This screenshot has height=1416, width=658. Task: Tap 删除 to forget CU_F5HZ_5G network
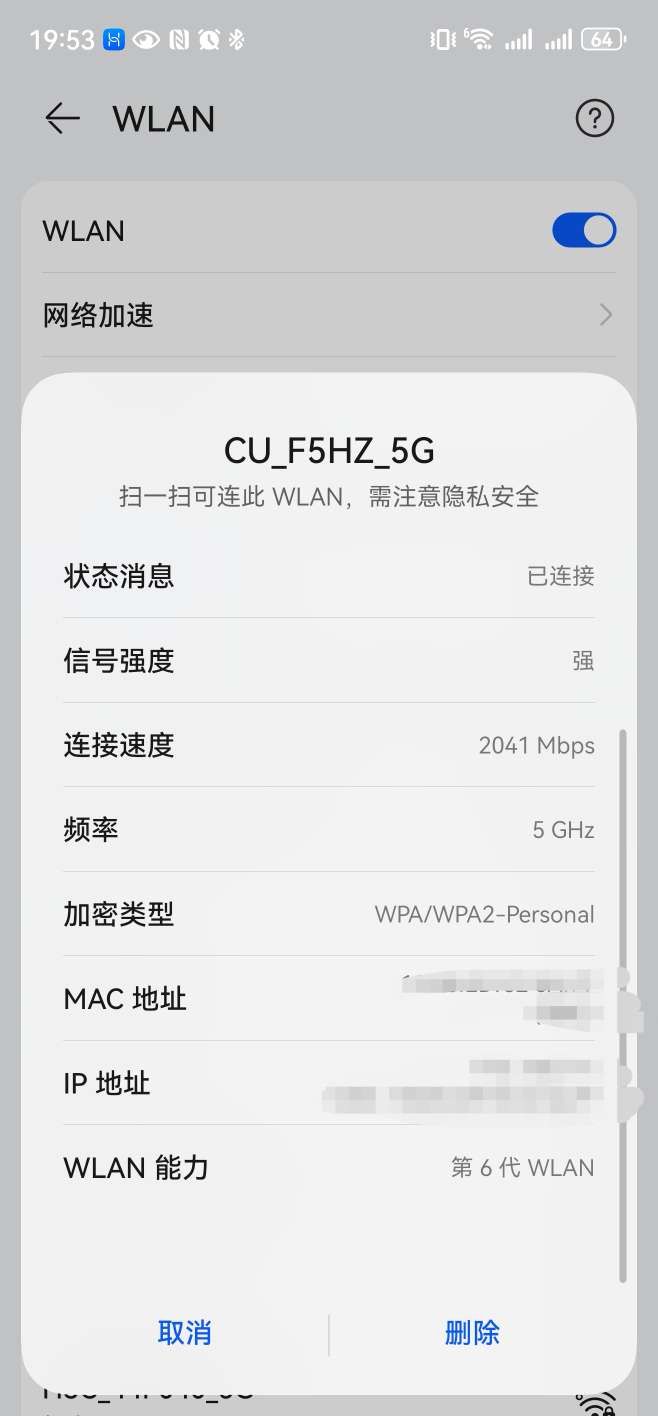pos(472,1333)
